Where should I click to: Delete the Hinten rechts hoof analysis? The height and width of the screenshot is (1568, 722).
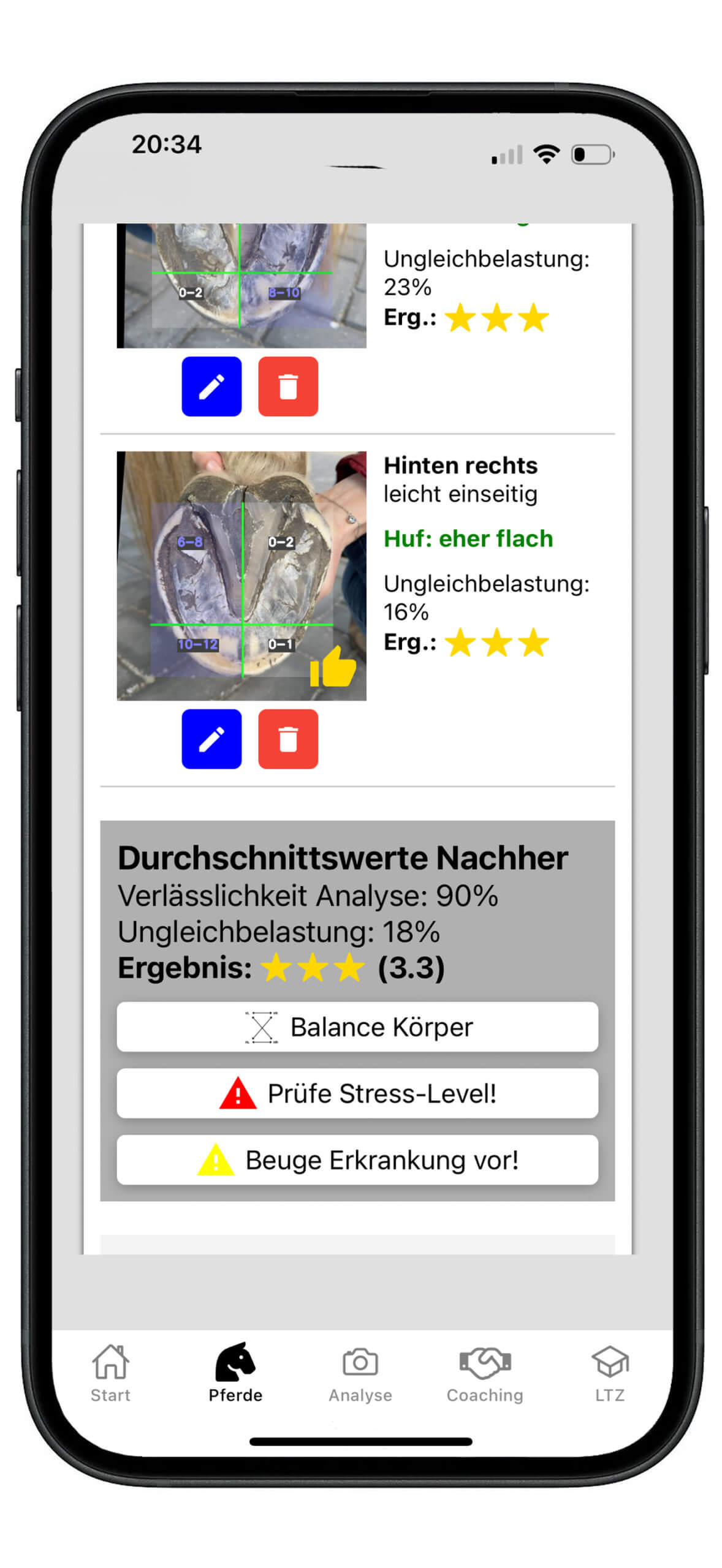pos(288,739)
